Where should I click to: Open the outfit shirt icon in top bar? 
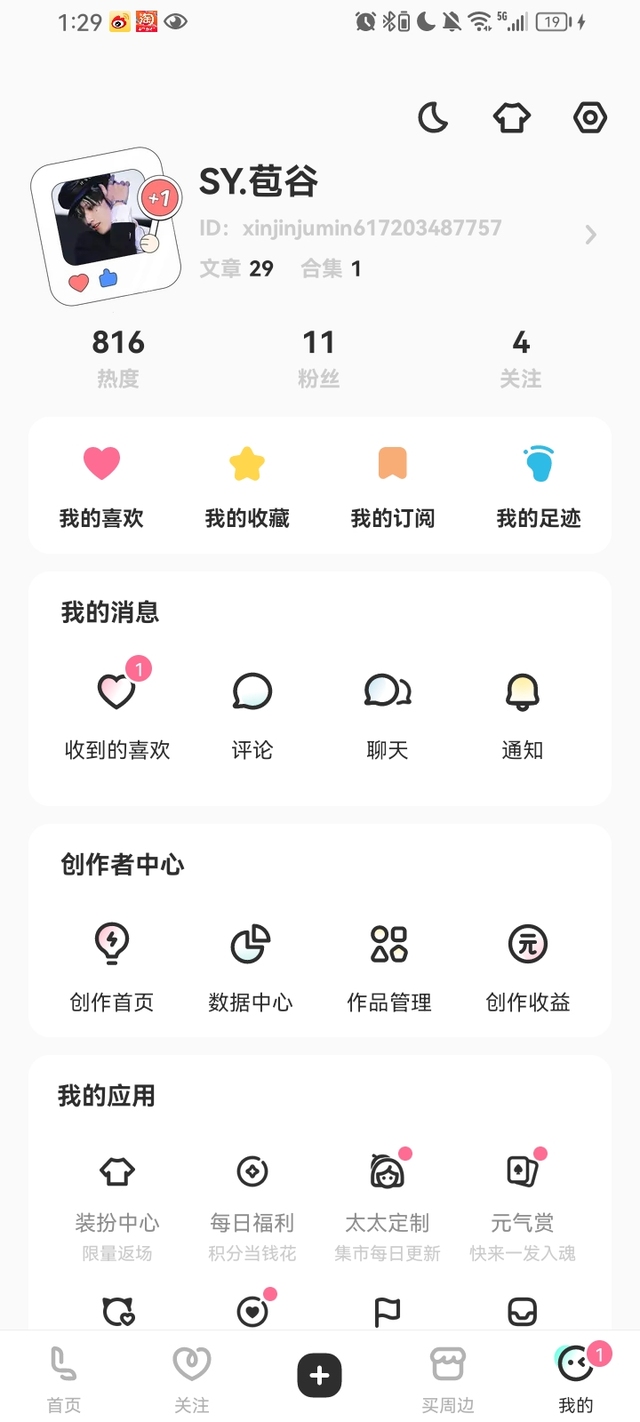(511, 118)
